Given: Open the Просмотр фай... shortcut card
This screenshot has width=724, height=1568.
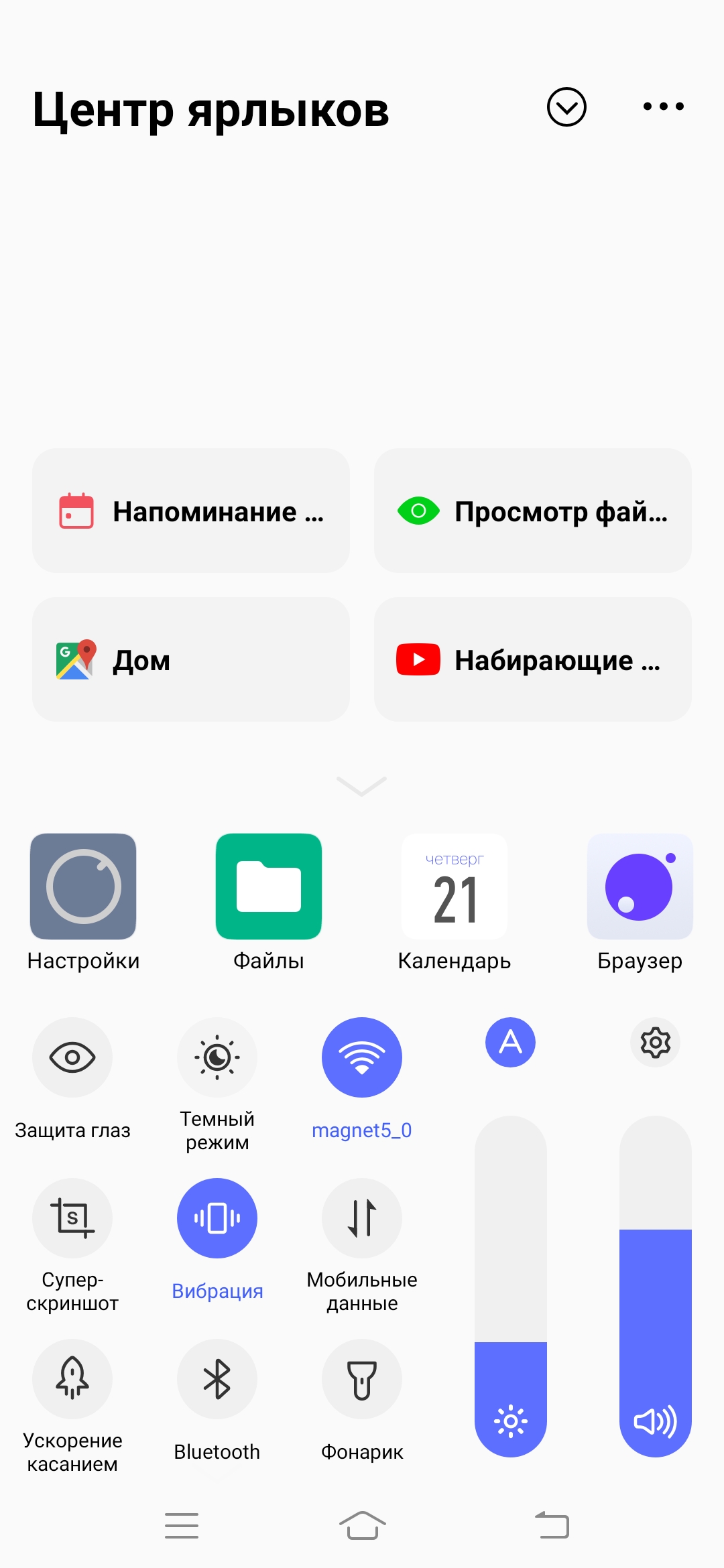Looking at the screenshot, I should click(532, 511).
